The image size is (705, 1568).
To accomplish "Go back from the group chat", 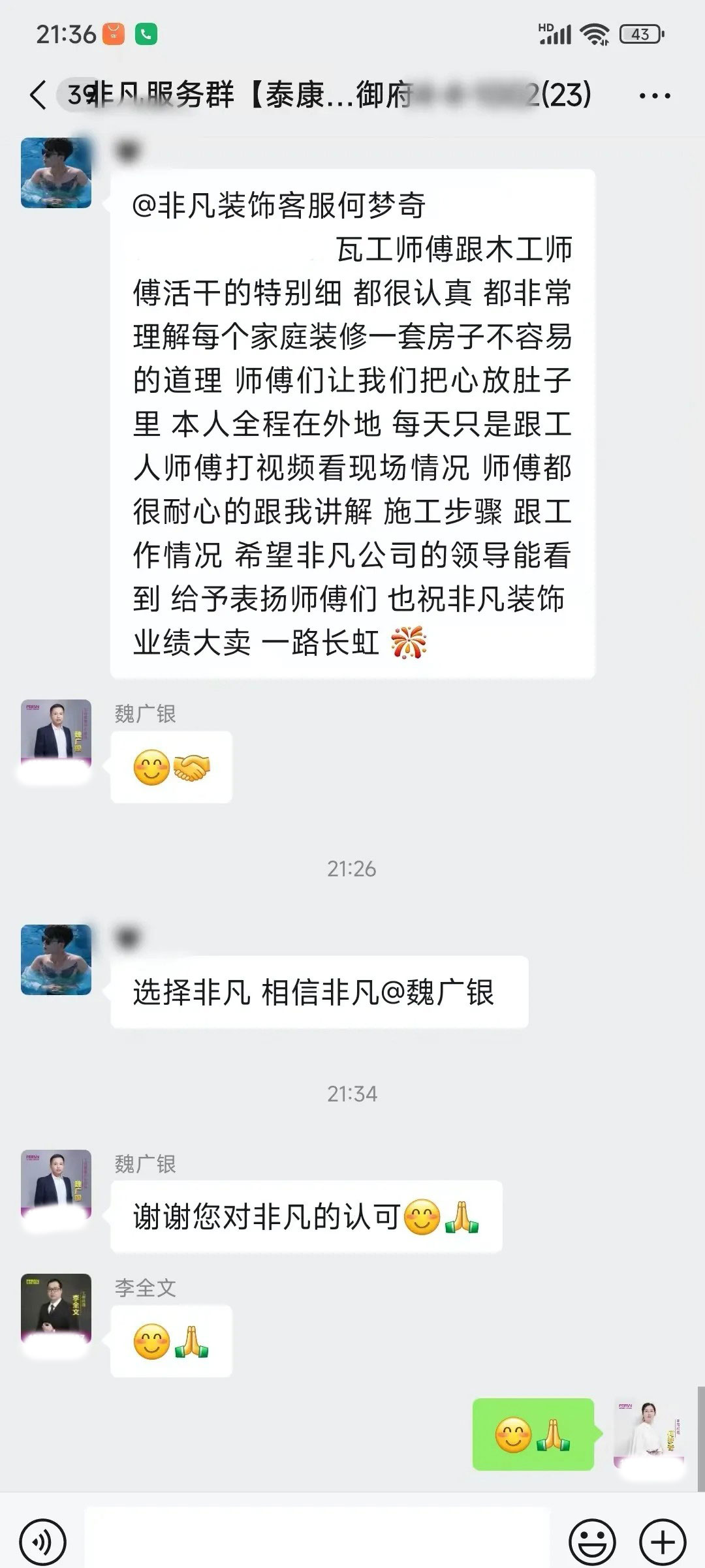I will (38, 95).
